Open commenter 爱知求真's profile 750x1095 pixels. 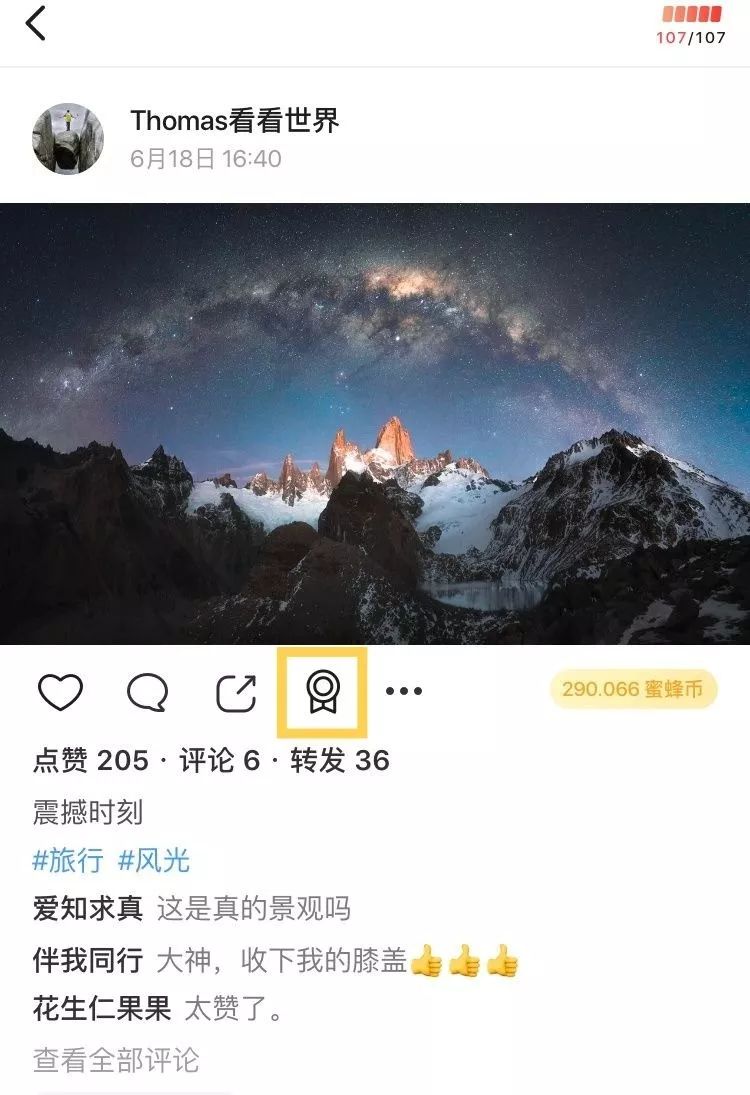click(x=88, y=909)
